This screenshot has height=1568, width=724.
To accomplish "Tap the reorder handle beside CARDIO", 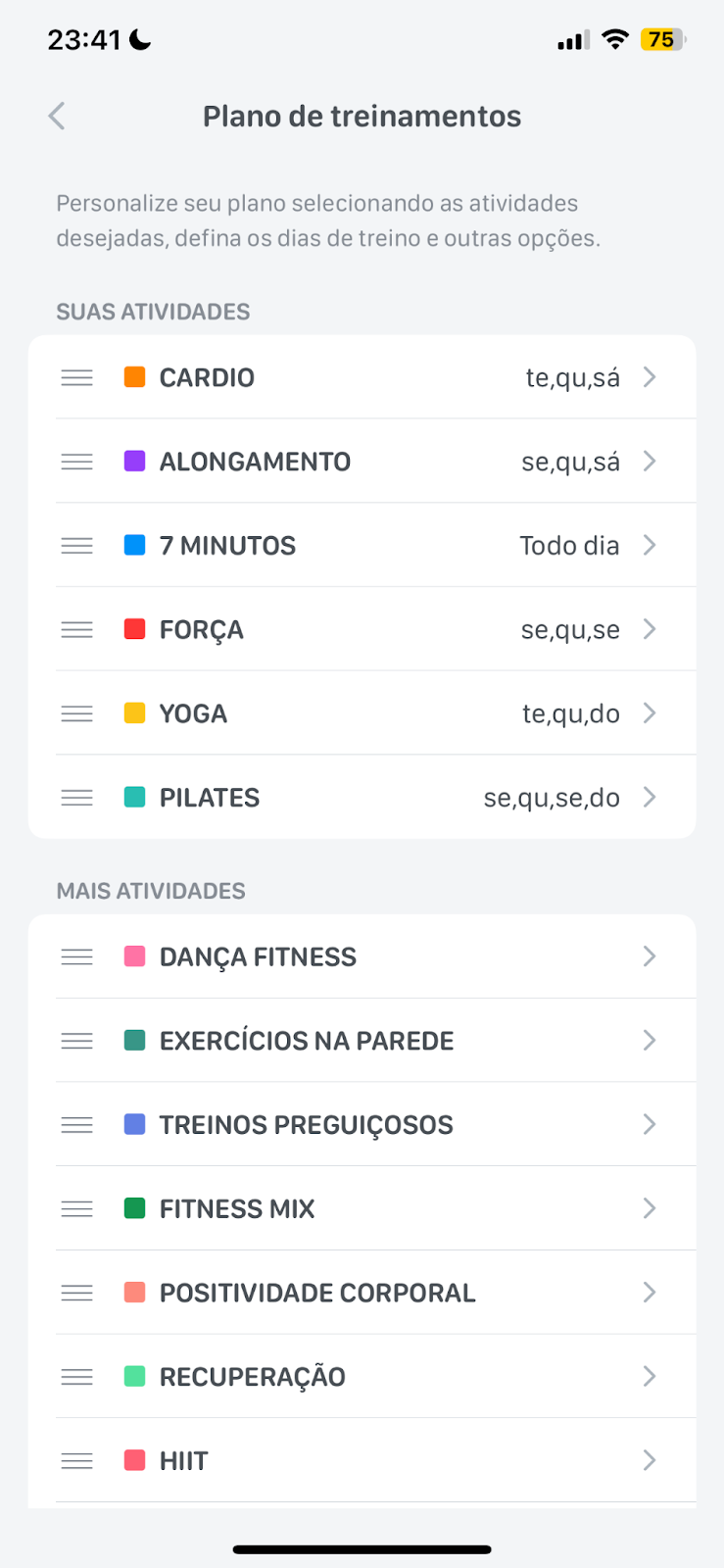I will [77, 377].
